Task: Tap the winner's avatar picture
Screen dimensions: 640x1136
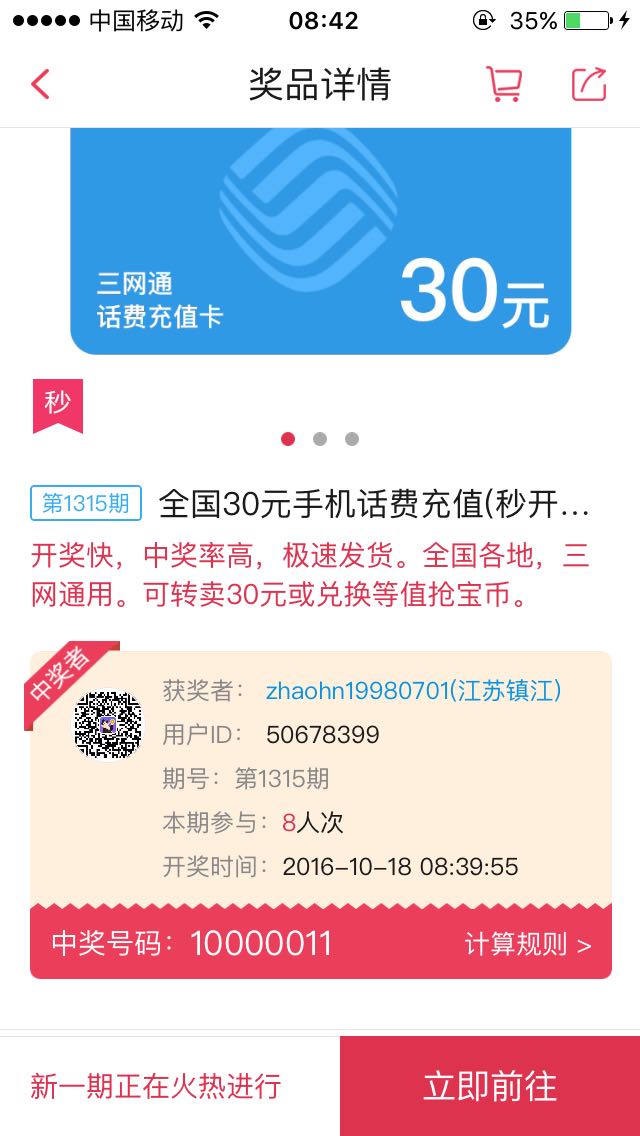Action: 108,724
